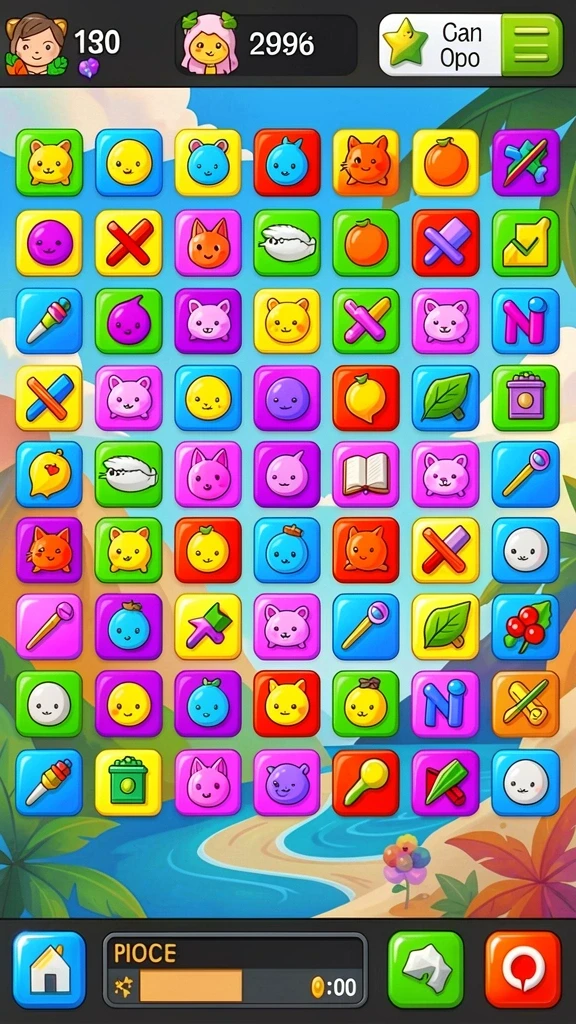Viewport: 576px width, 1024px height.
Task: Use the green stone booster button
Action: point(426,969)
